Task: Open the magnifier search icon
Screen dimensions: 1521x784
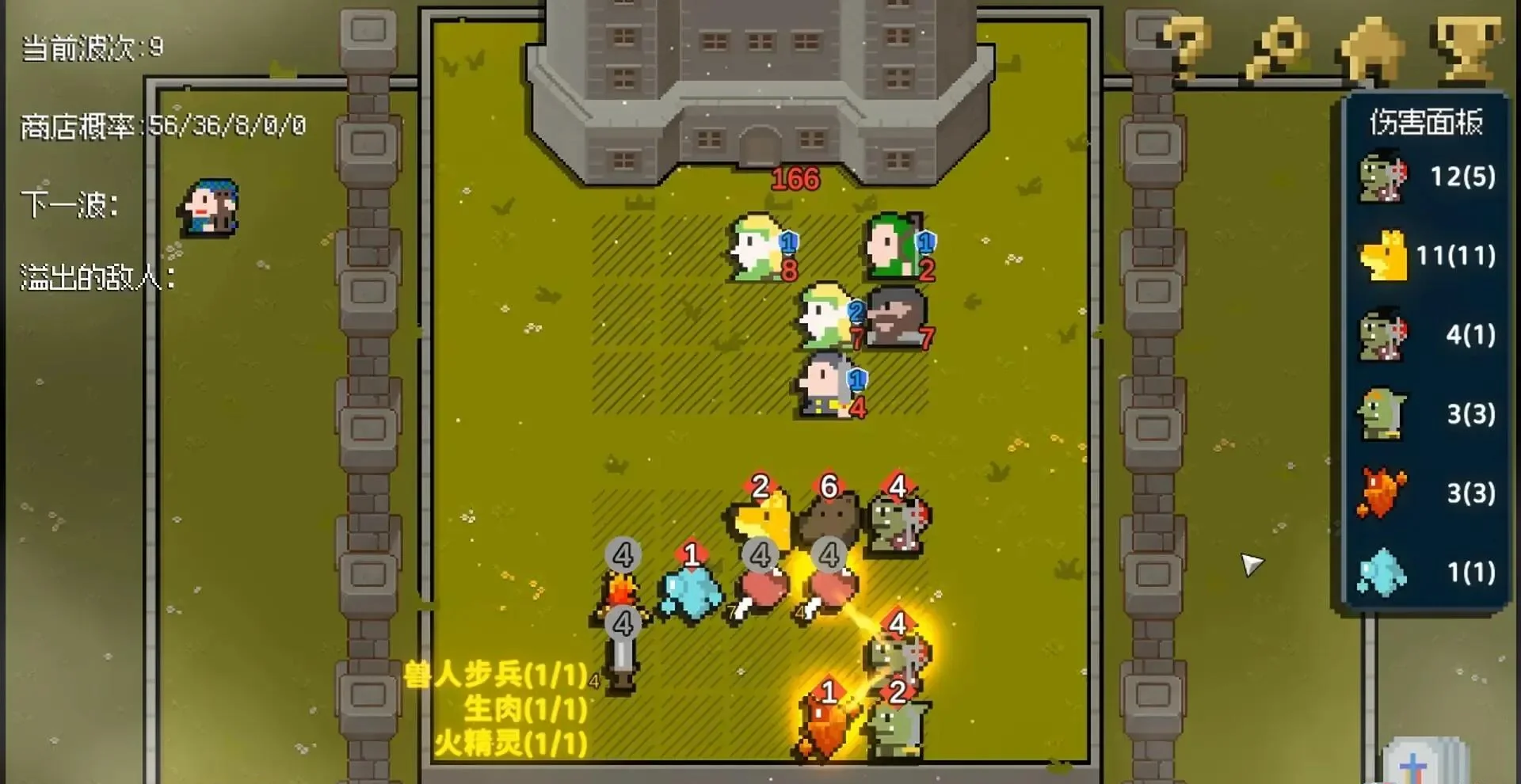Action: coord(1278,49)
